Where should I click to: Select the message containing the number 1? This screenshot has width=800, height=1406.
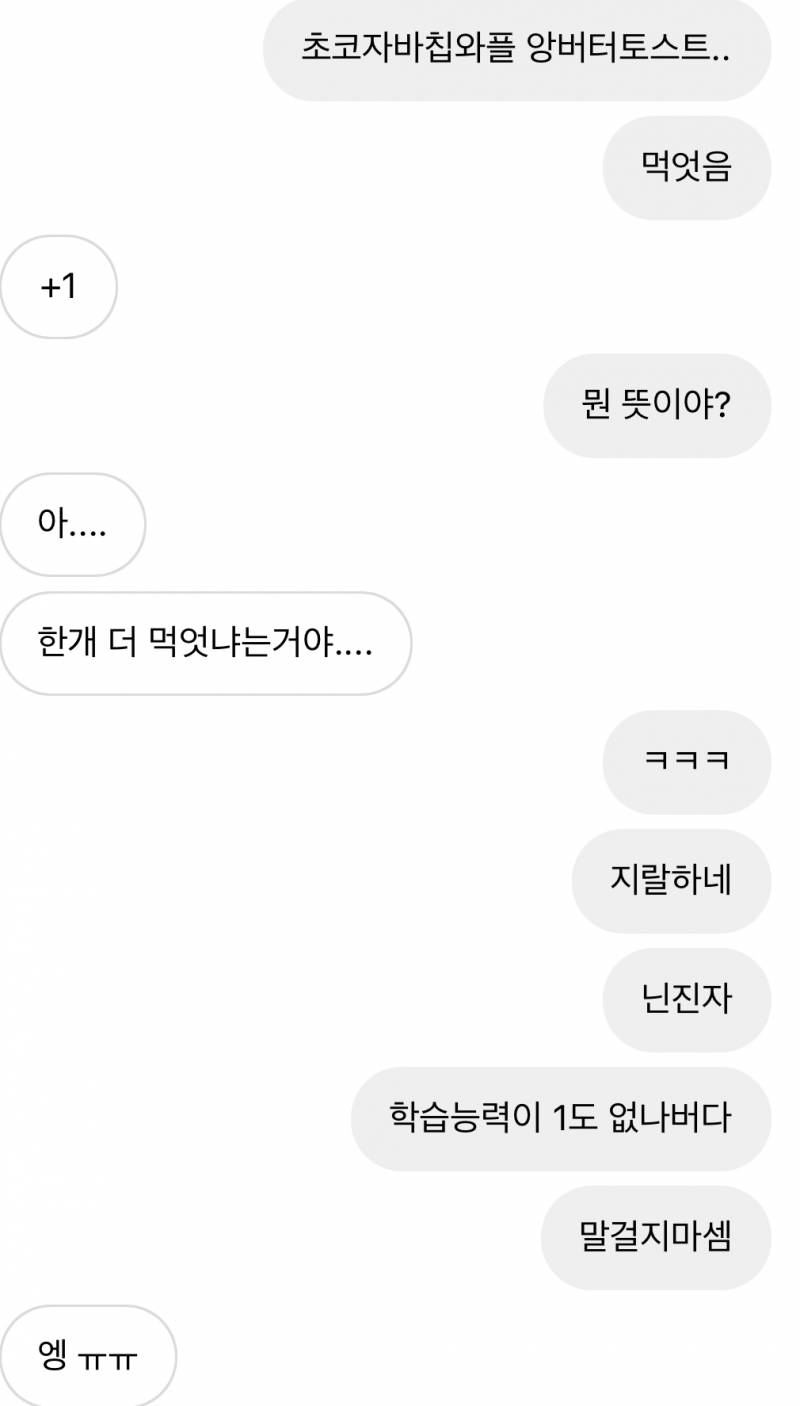pyautogui.click(x=560, y=1118)
